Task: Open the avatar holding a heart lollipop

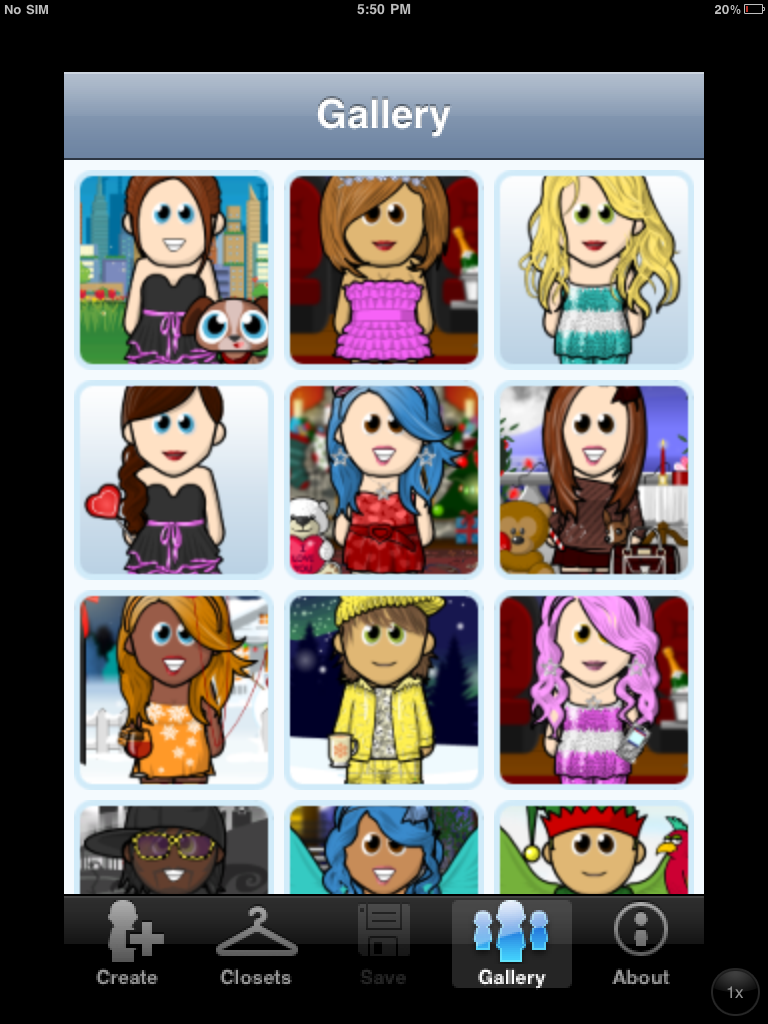Action: click(x=173, y=480)
